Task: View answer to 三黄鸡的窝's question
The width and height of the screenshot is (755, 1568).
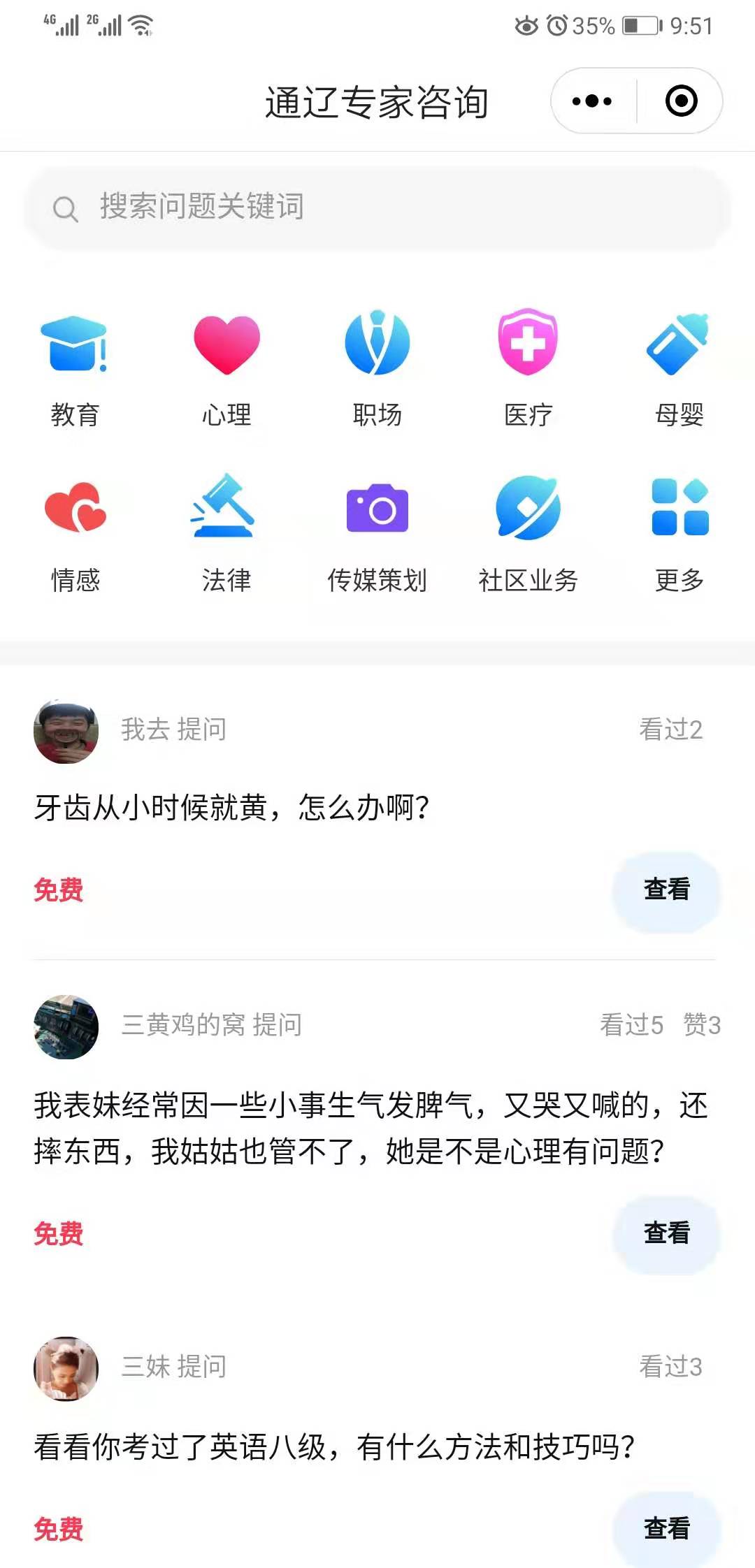Action: pos(666,1233)
